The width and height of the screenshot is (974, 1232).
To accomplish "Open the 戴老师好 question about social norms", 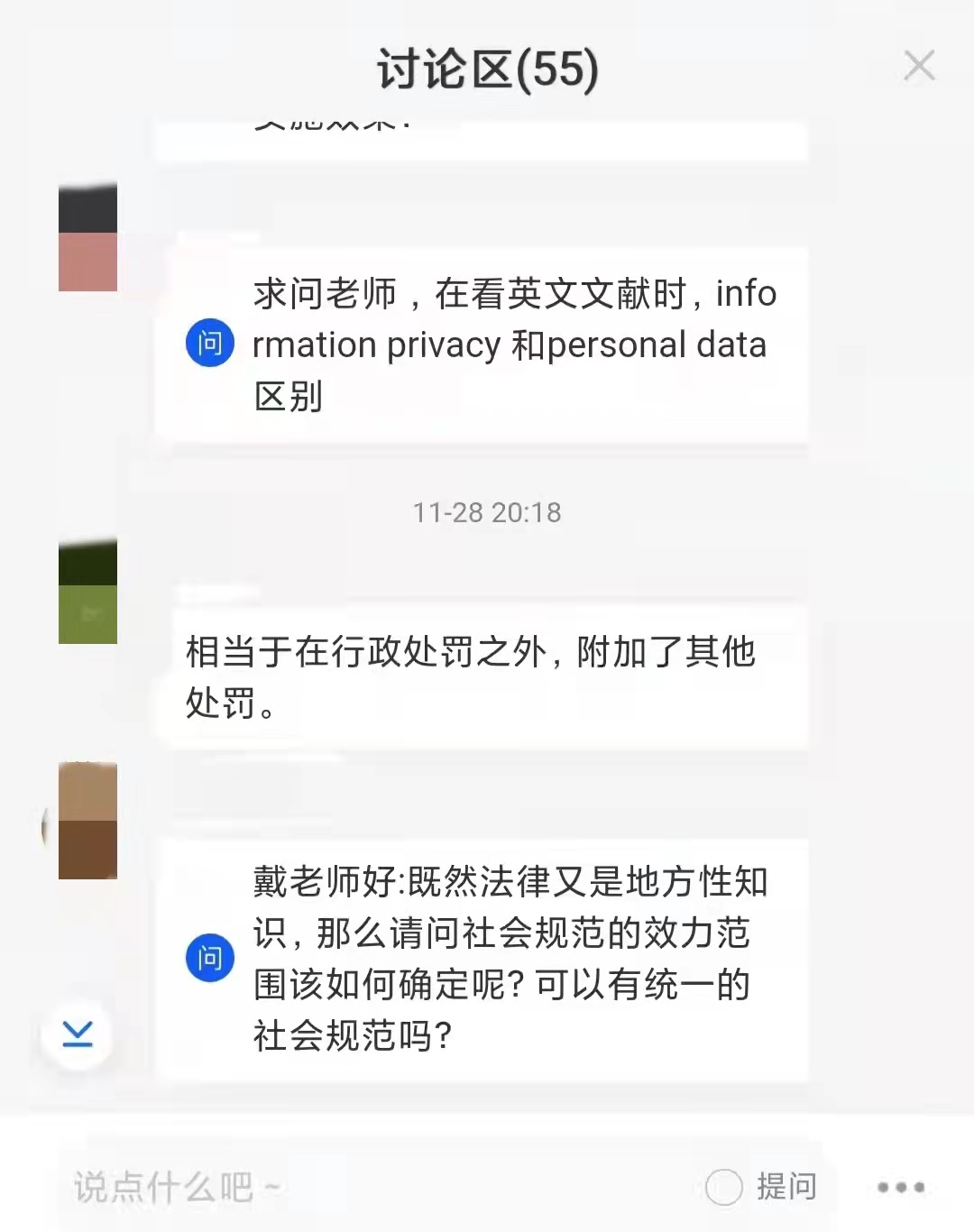I will tap(510, 958).
